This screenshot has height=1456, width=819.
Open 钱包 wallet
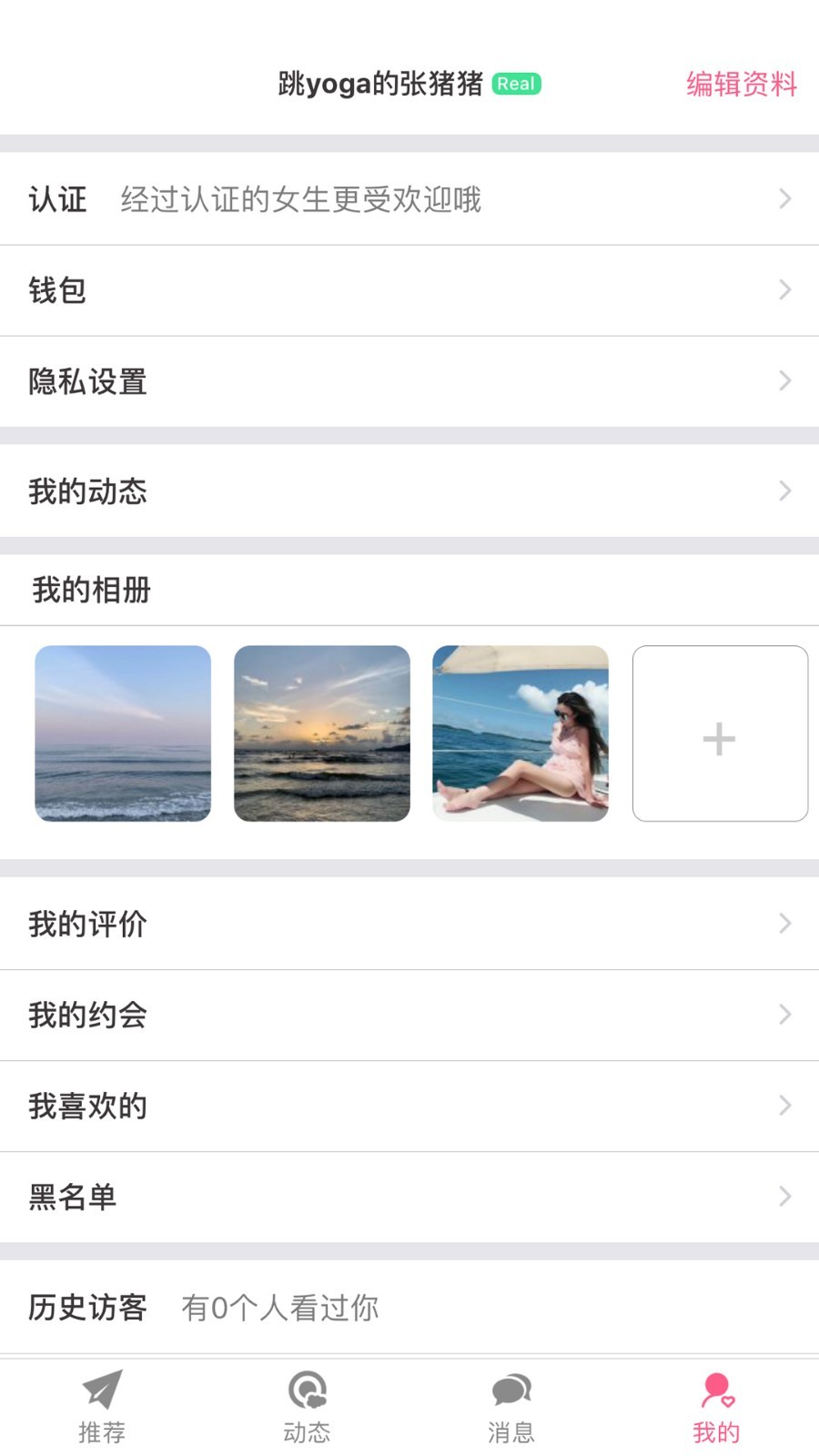[x=409, y=290]
